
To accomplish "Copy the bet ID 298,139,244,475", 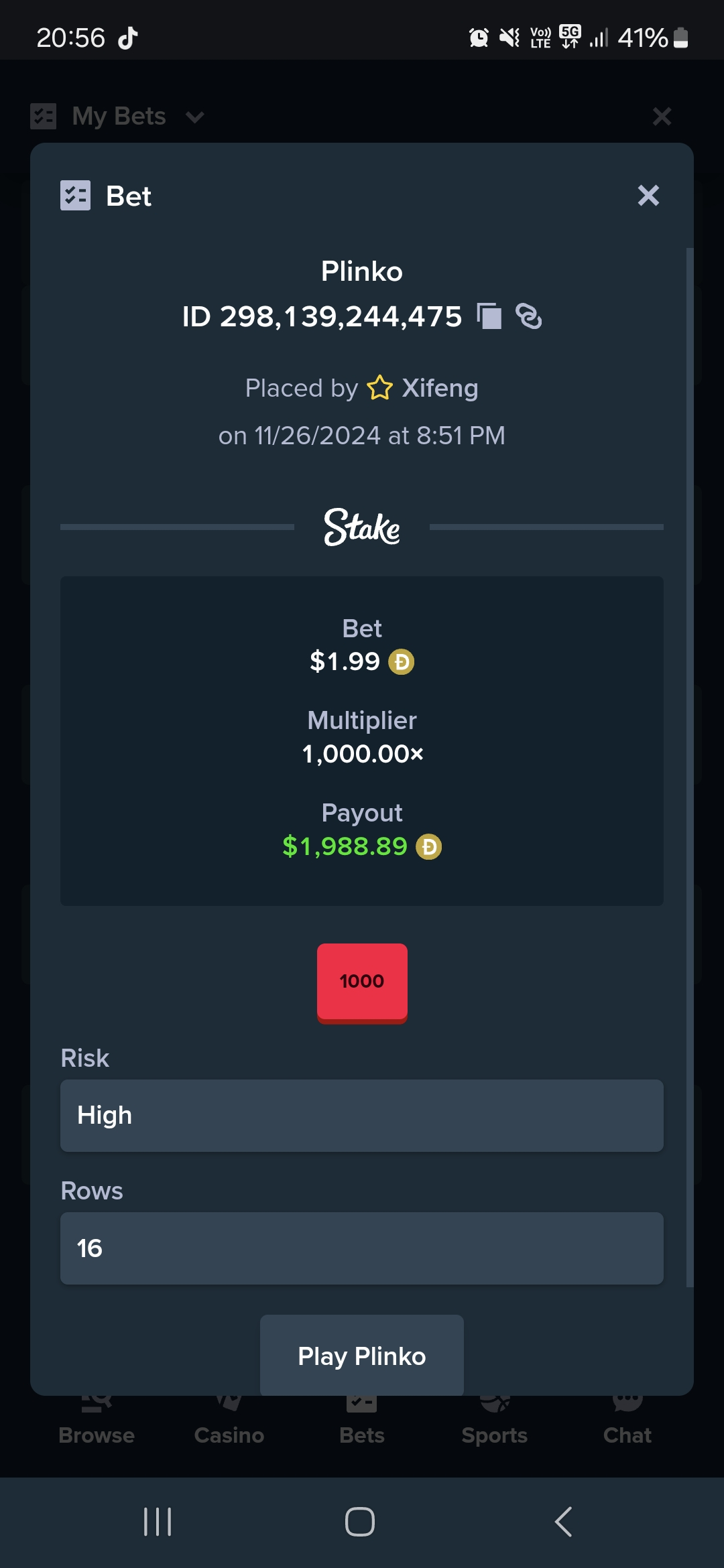I will 489,316.
